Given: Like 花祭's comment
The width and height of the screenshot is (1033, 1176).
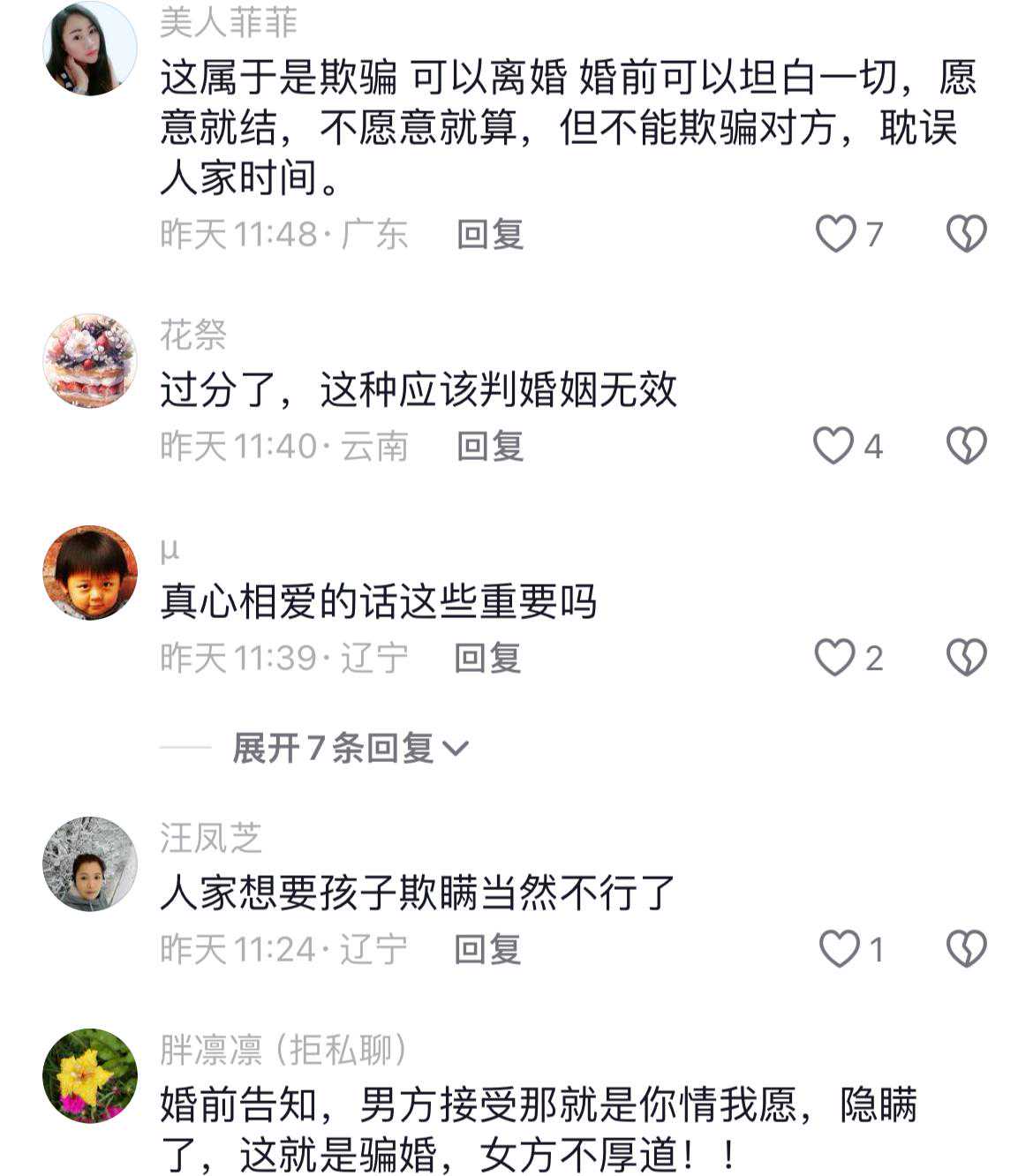Looking at the screenshot, I should pyautogui.click(x=833, y=446).
